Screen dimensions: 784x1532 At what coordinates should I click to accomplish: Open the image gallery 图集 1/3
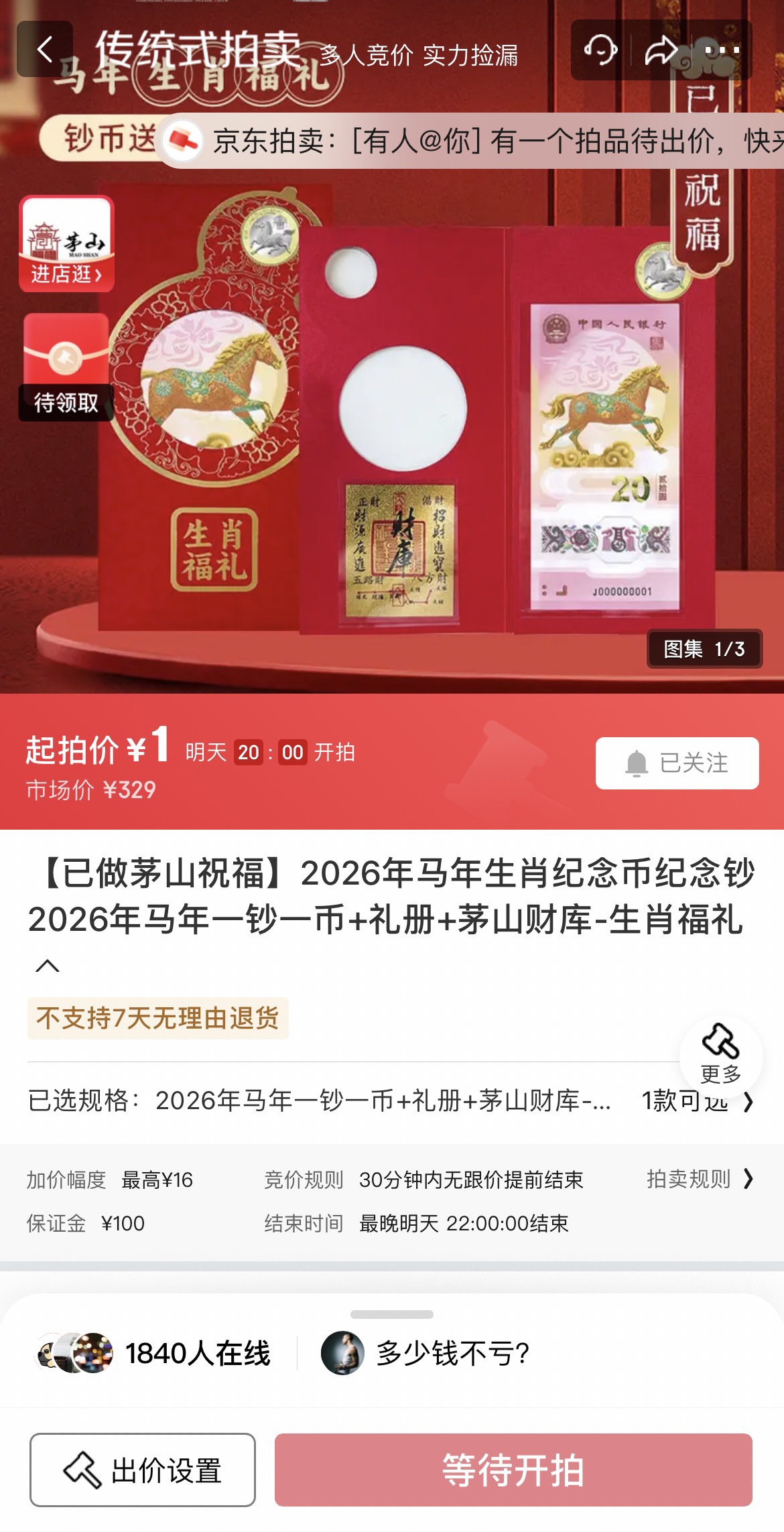click(x=704, y=649)
